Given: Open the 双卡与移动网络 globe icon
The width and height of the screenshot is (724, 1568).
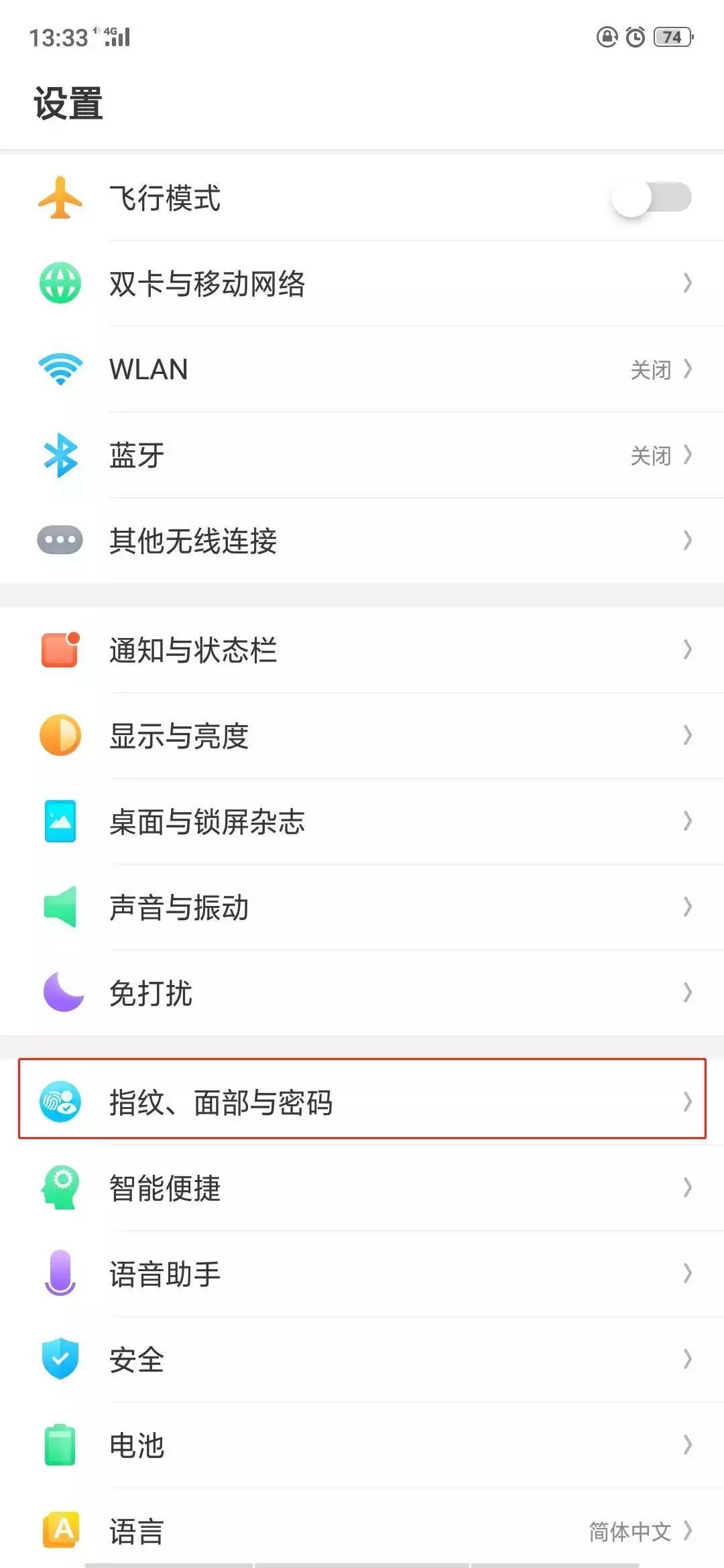Looking at the screenshot, I should pos(60,284).
